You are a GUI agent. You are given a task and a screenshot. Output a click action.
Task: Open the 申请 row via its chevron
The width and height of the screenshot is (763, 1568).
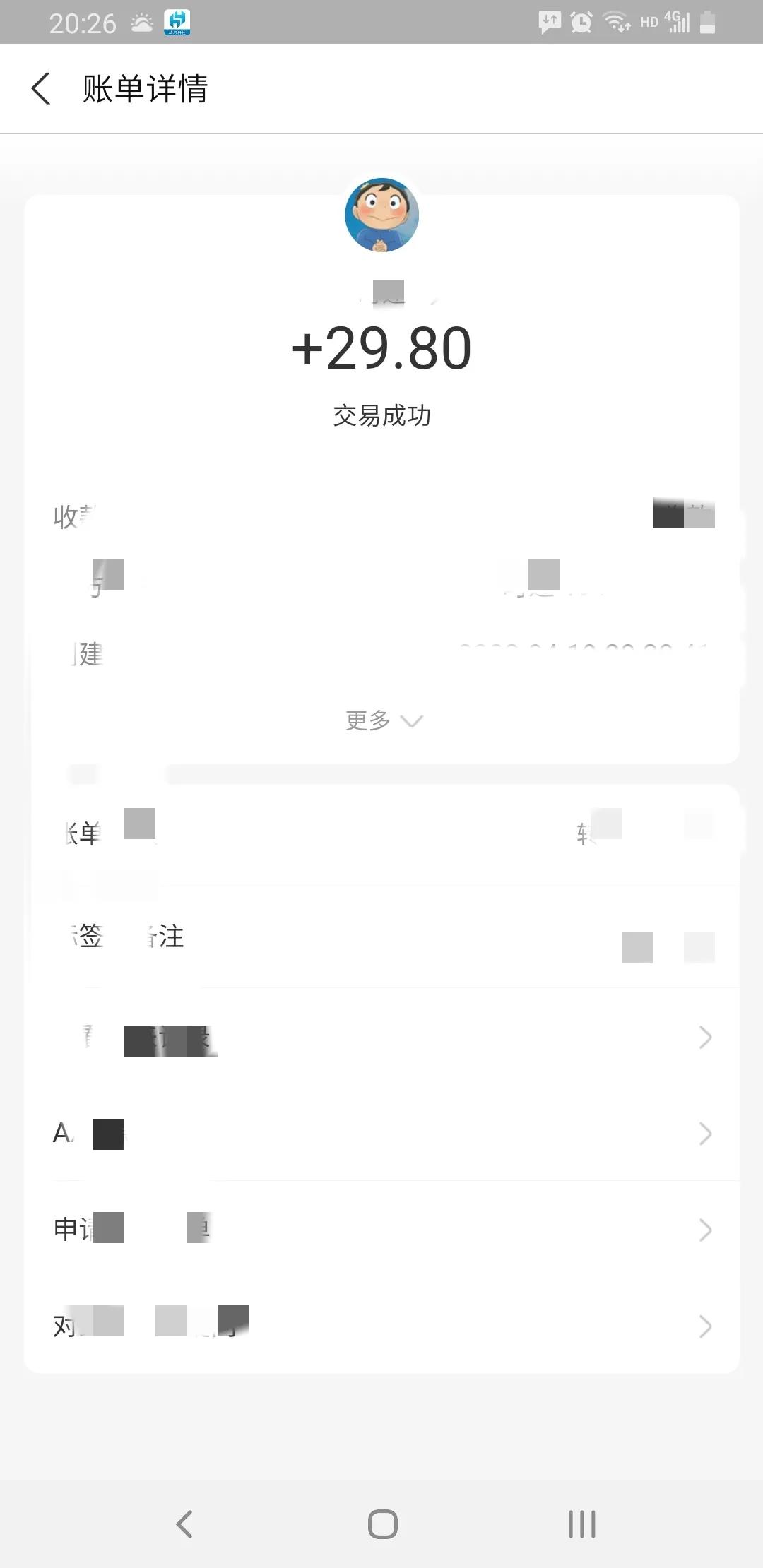[x=704, y=1230]
